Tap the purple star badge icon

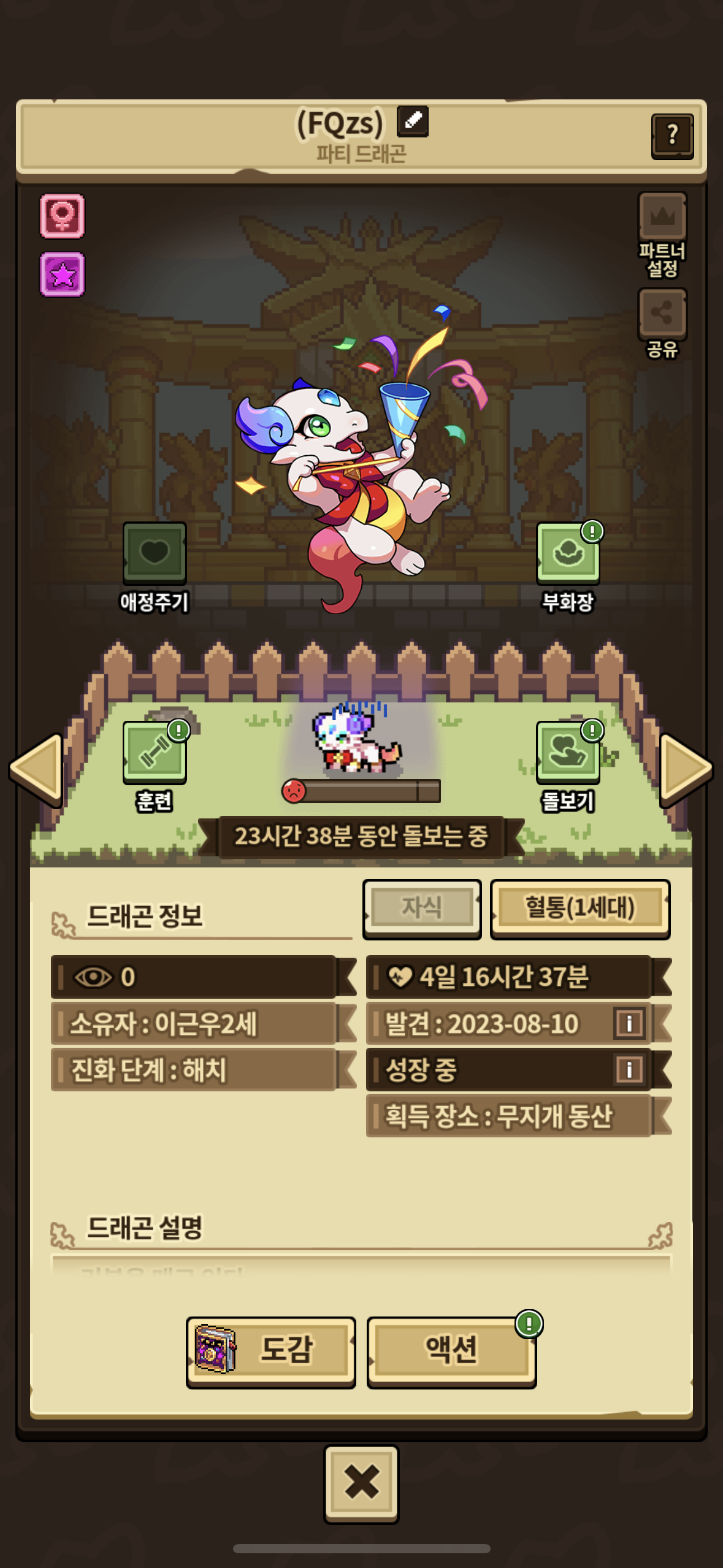click(x=62, y=274)
